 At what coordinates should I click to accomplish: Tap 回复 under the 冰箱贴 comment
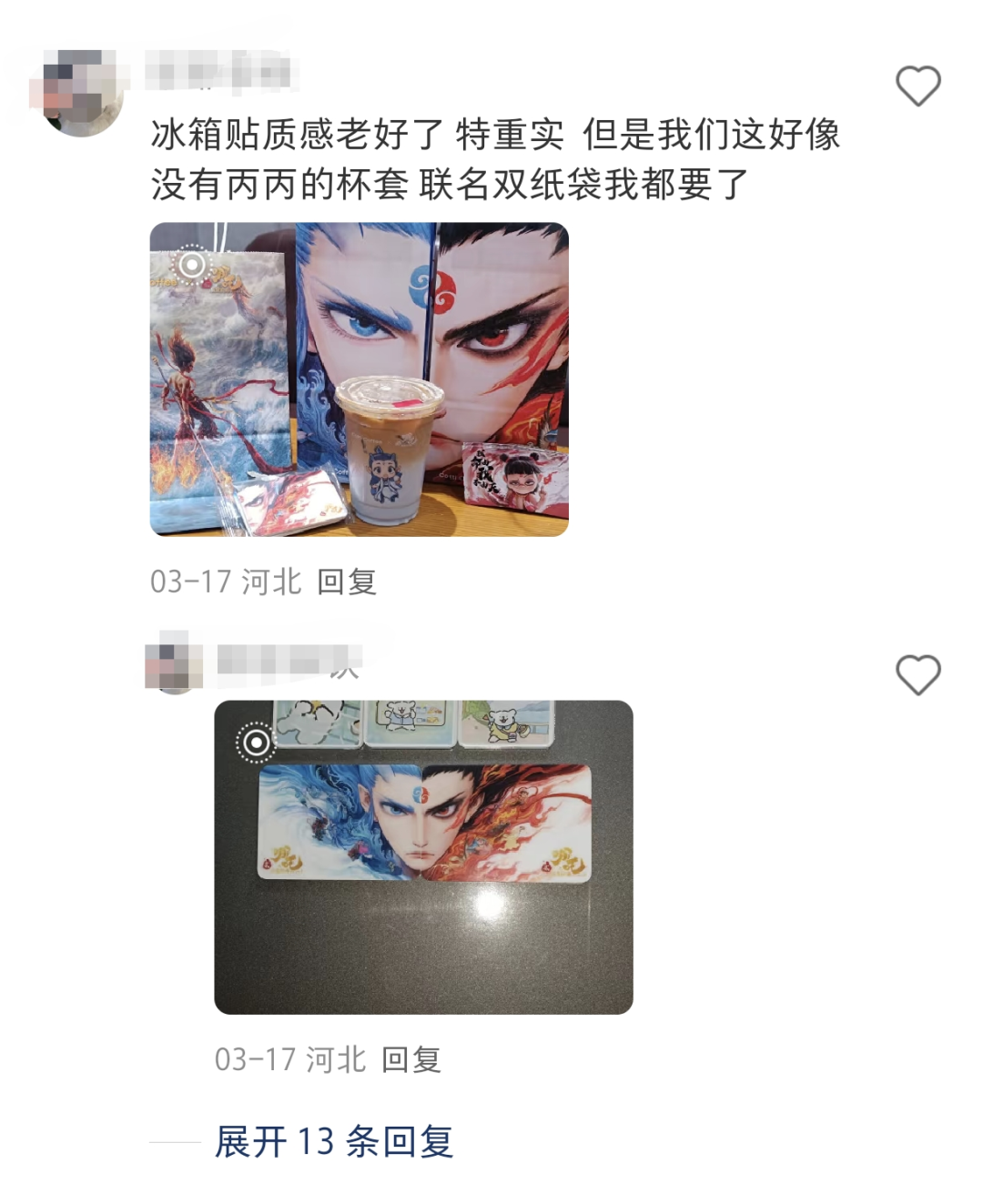(x=346, y=582)
